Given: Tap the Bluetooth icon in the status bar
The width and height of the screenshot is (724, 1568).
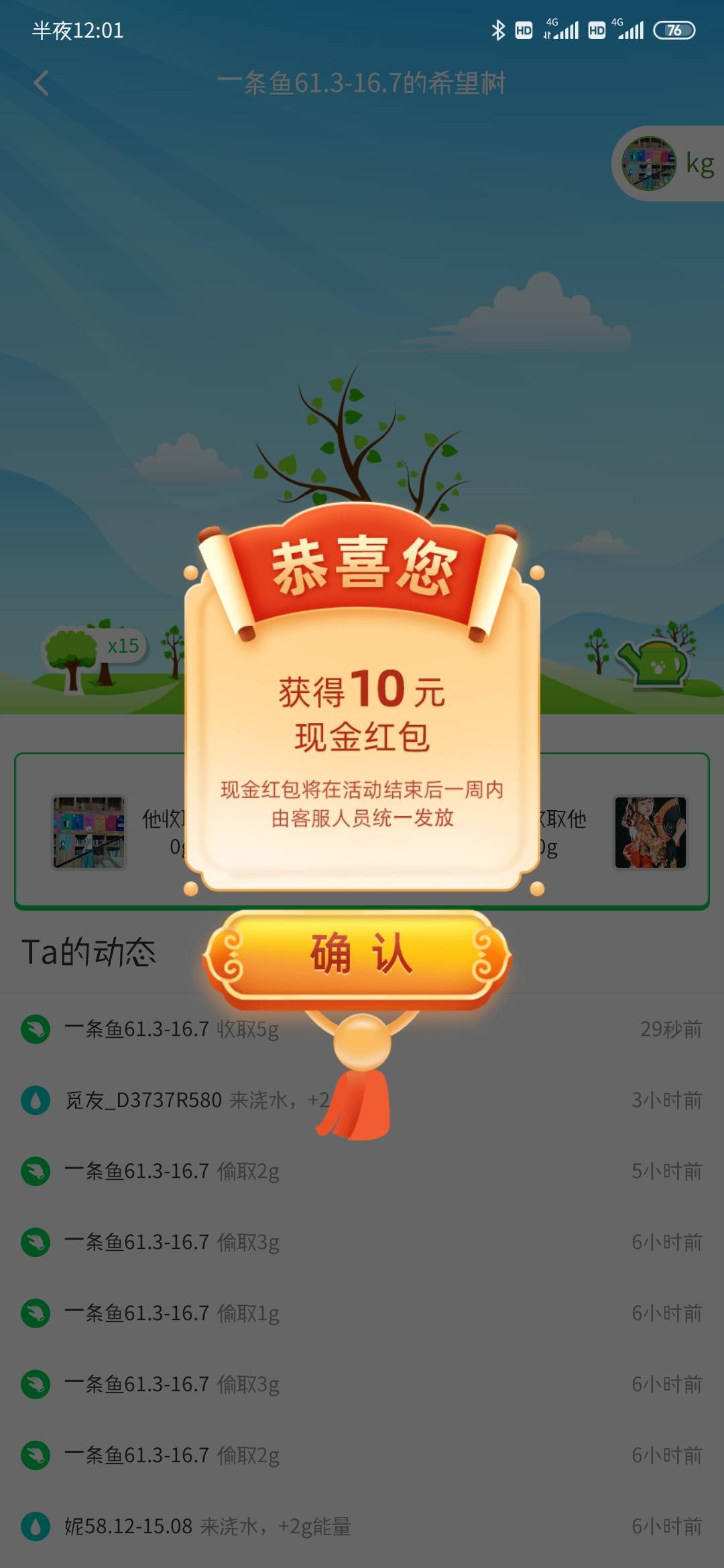Looking at the screenshot, I should [x=499, y=30].
